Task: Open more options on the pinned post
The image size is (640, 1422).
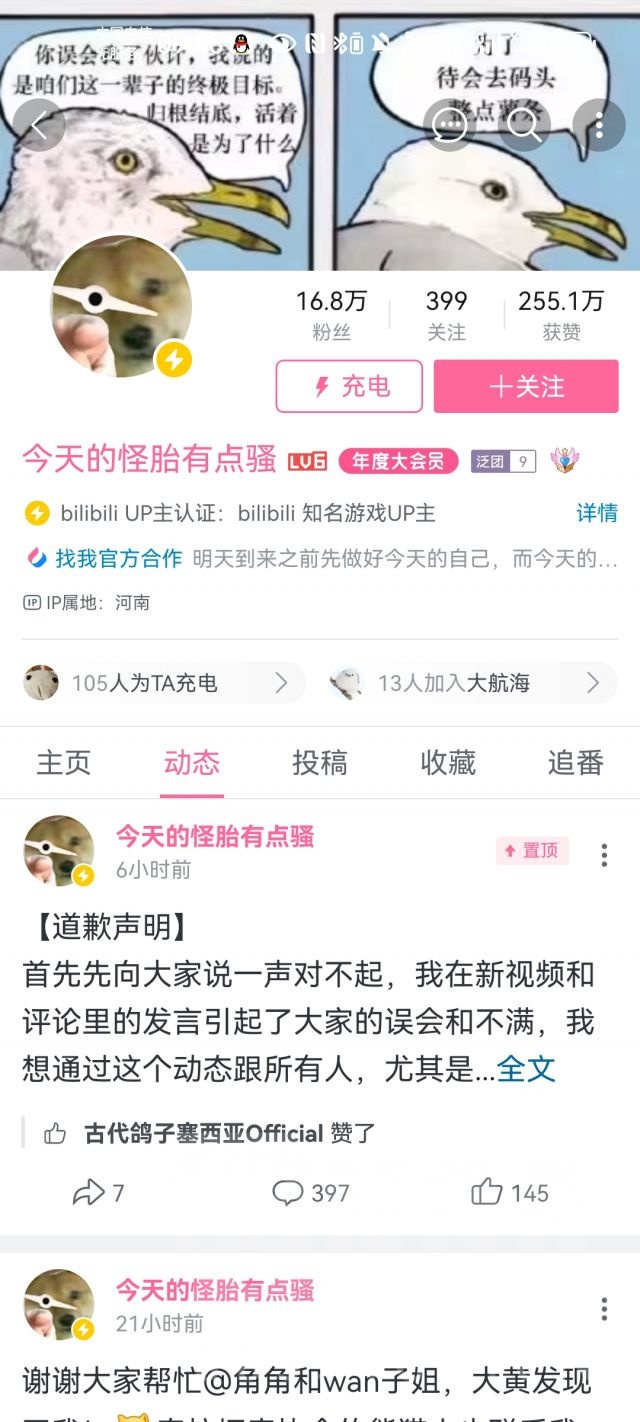Action: pos(604,855)
